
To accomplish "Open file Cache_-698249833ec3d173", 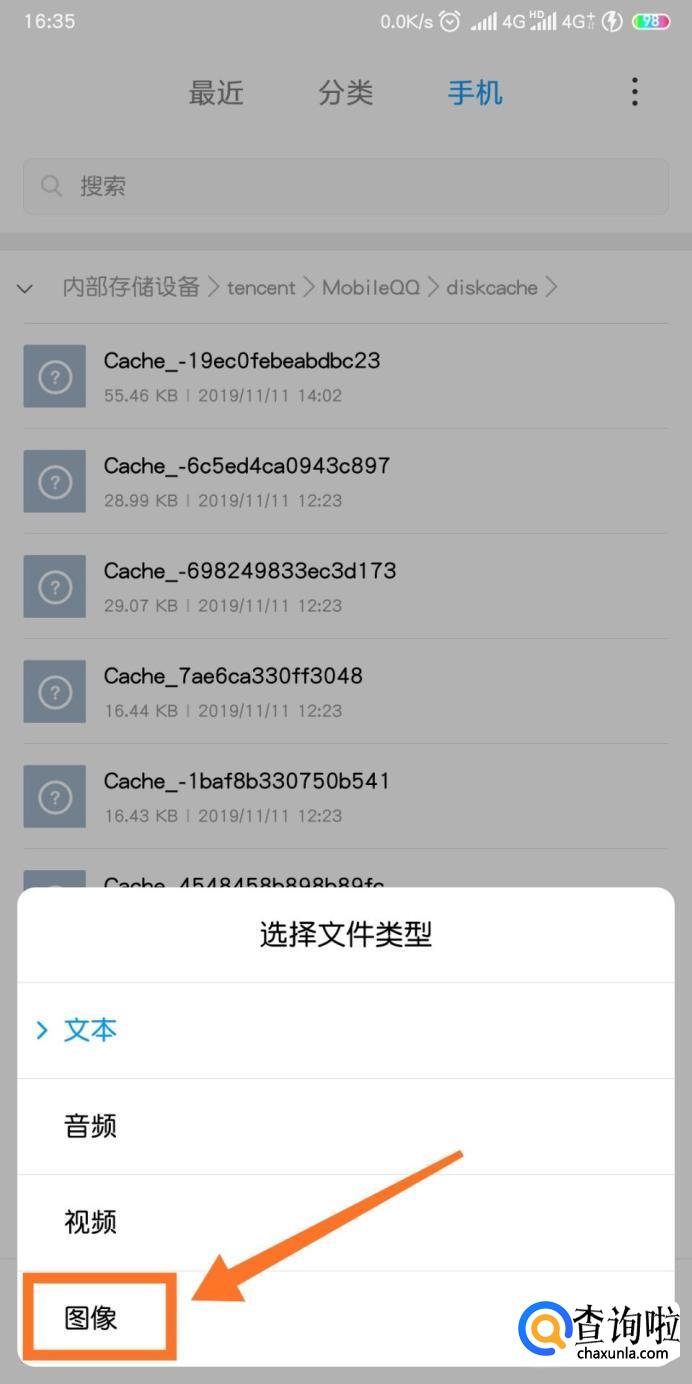I will pos(250,586).
